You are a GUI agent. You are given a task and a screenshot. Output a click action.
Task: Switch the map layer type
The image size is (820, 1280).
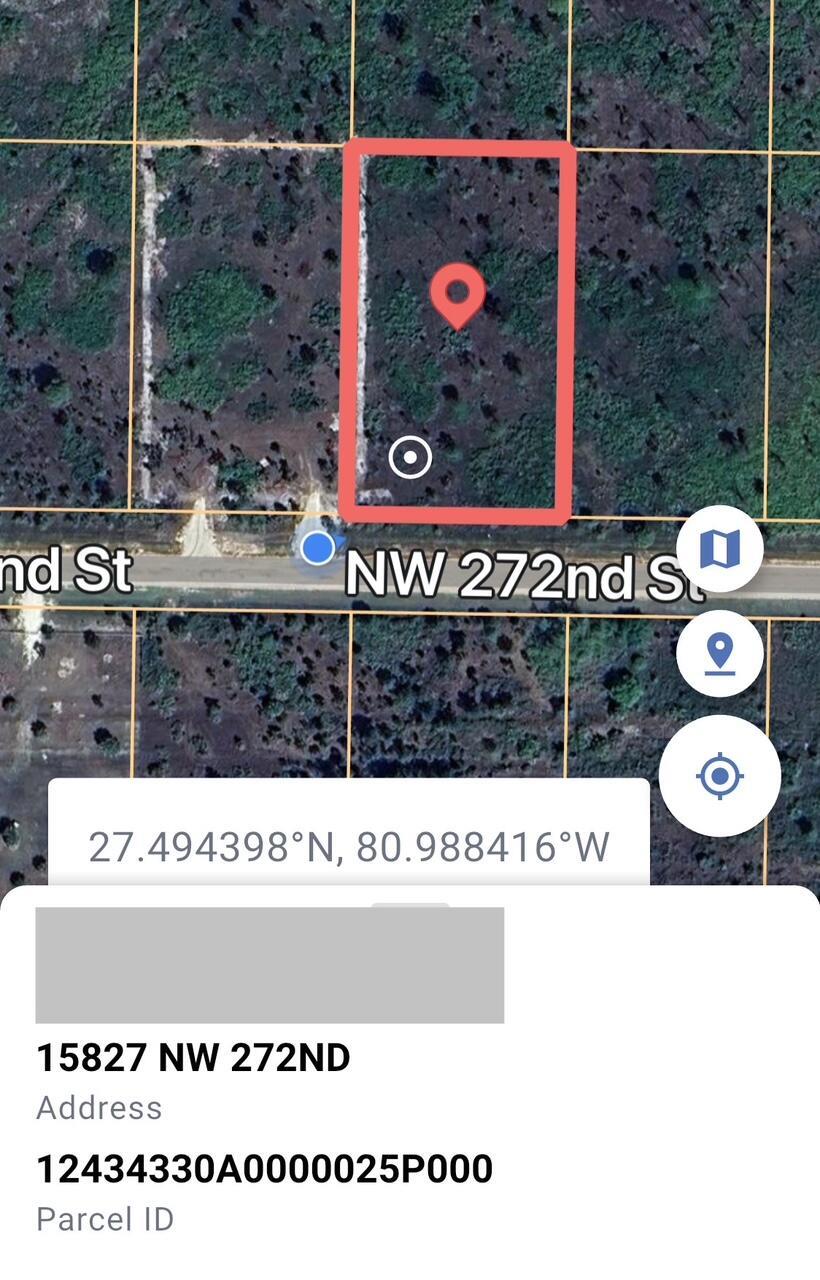[x=720, y=548]
